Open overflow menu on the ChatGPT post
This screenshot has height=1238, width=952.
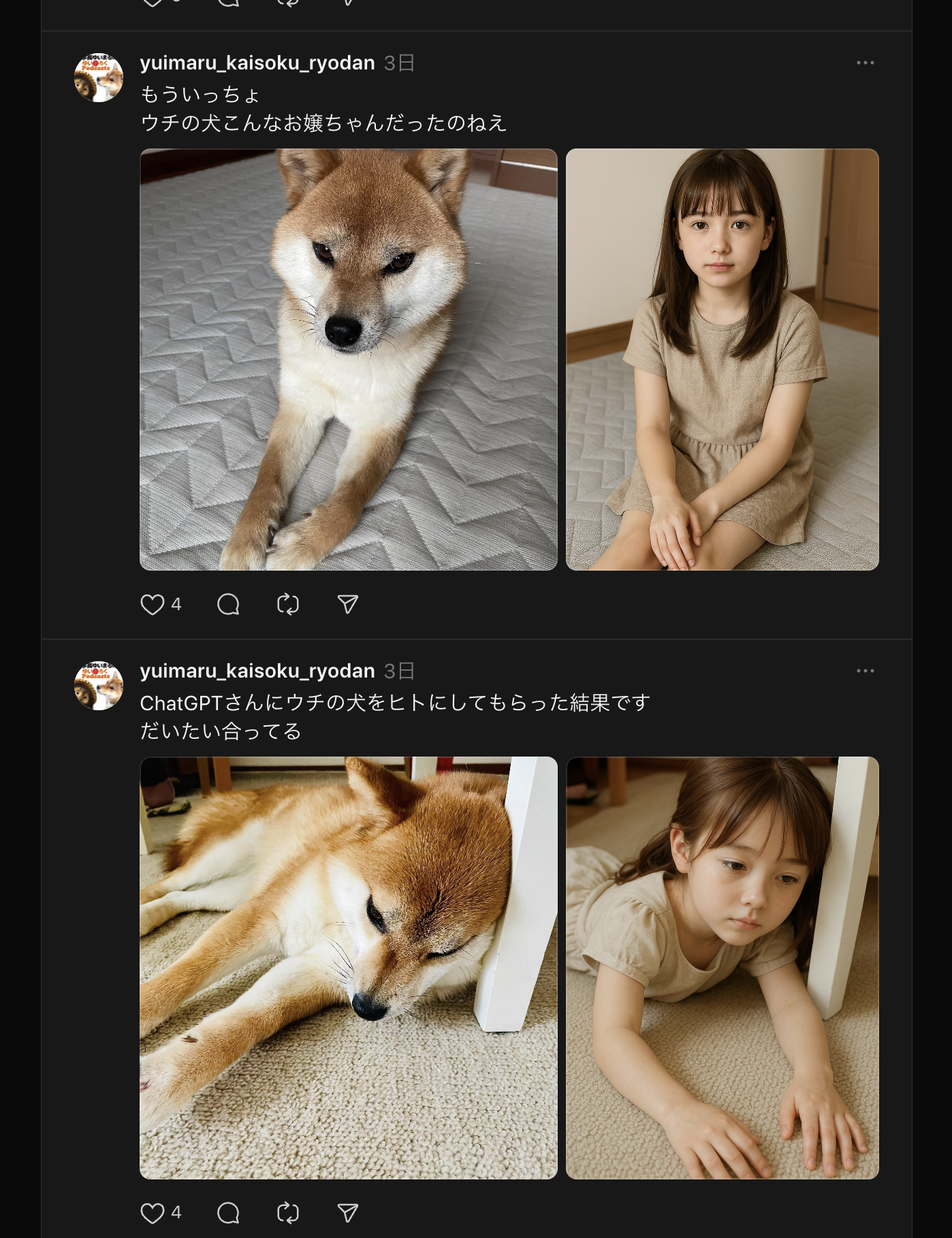pos(865,671)
